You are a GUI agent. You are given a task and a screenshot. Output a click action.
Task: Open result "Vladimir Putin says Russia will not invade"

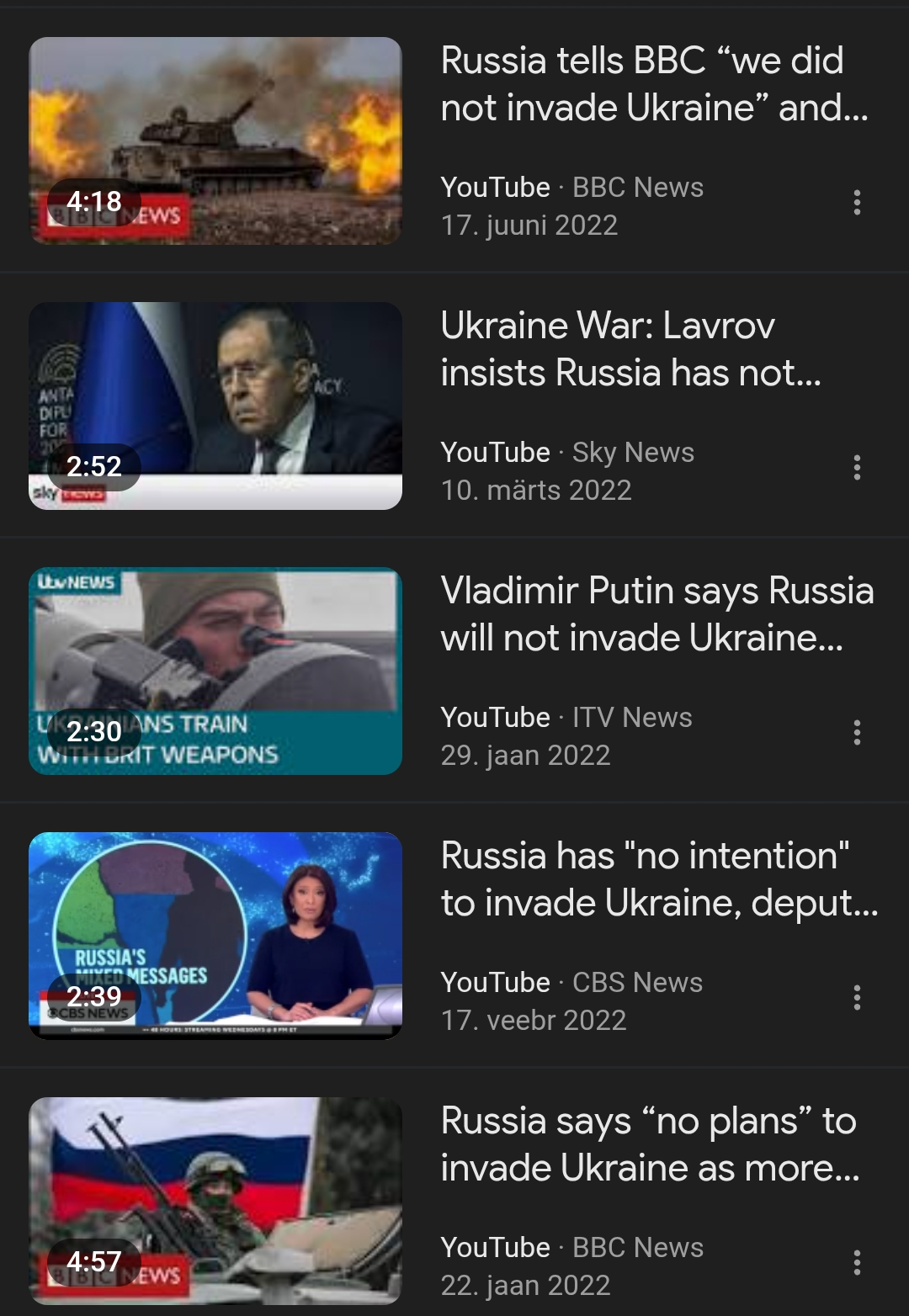point(656,614)
